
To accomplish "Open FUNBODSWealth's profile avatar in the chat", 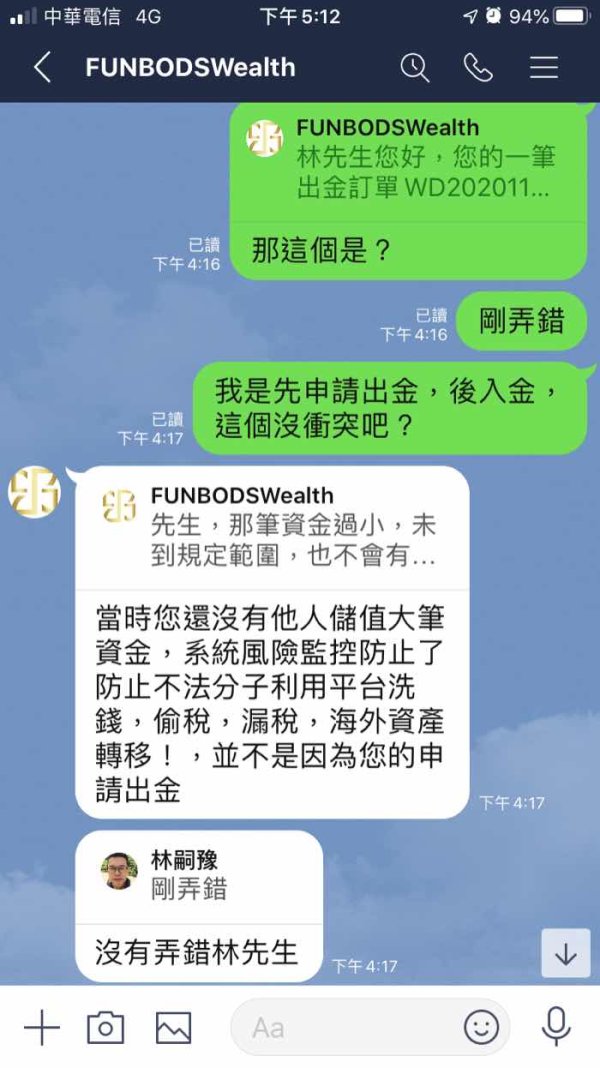I will 34,492.
